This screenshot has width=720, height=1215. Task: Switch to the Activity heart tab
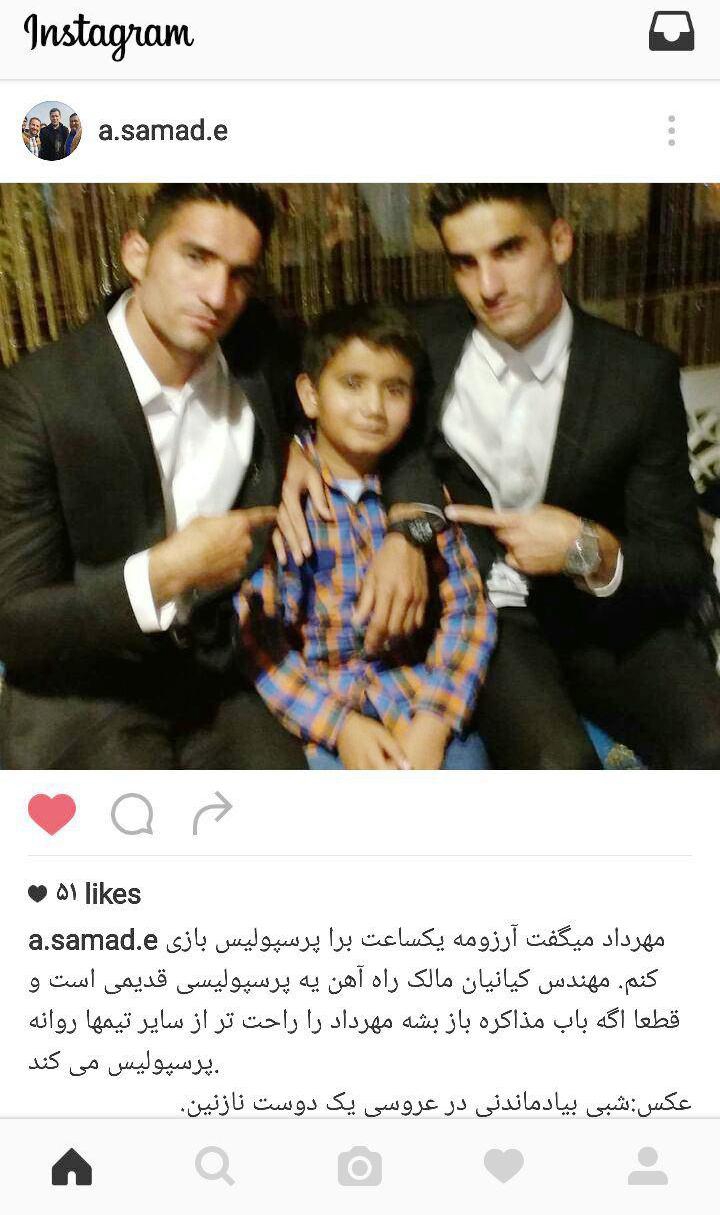pos(504,1166)
